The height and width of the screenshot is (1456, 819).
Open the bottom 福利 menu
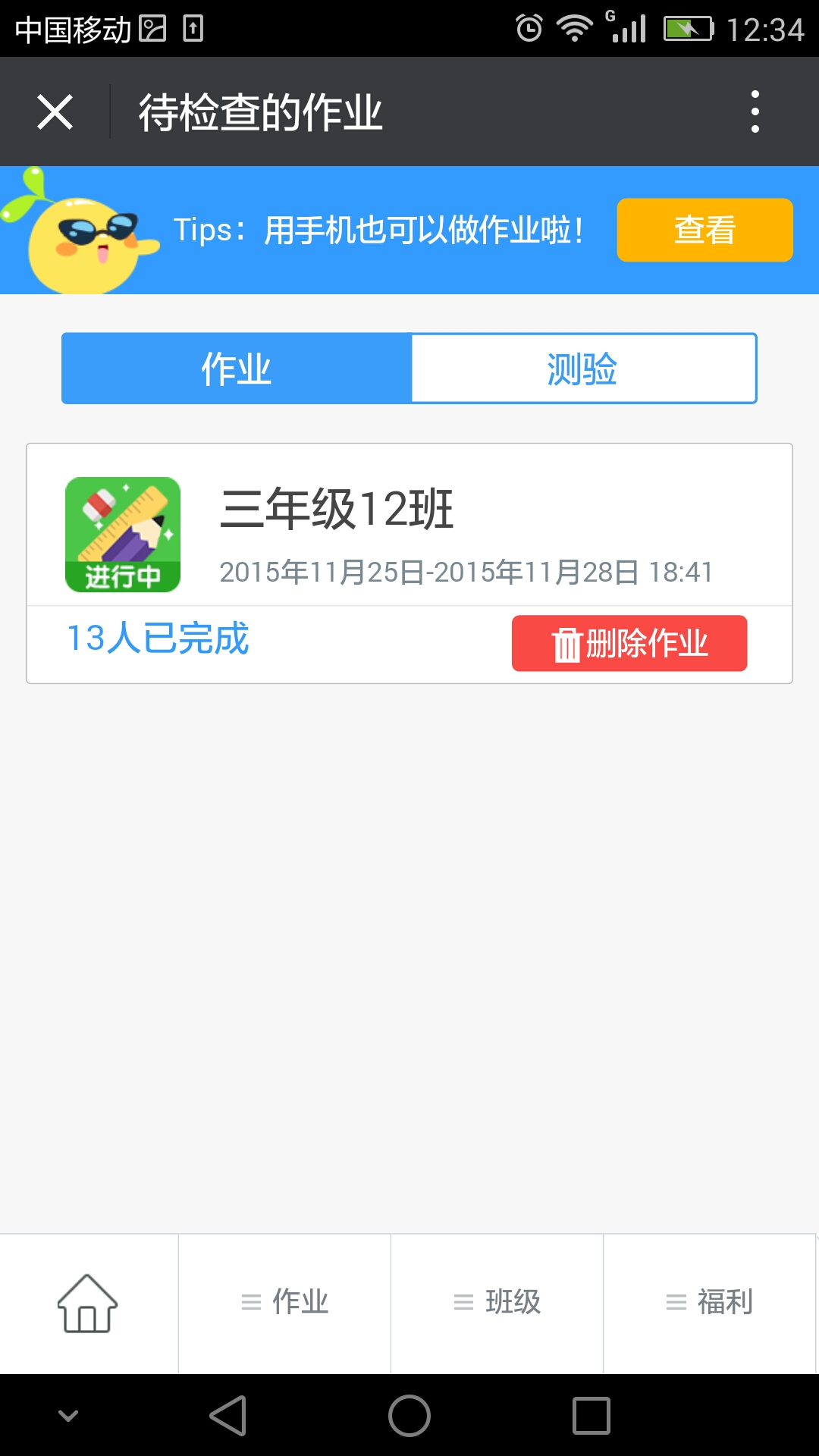tap(710, 1303)
